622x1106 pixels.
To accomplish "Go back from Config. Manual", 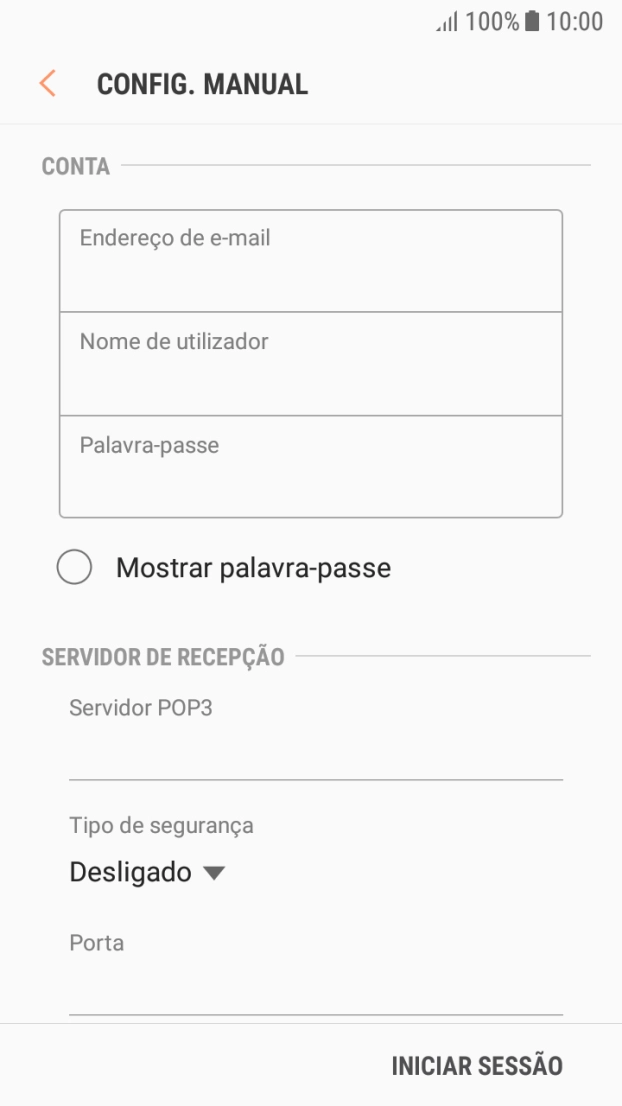I will coord(47,85).
